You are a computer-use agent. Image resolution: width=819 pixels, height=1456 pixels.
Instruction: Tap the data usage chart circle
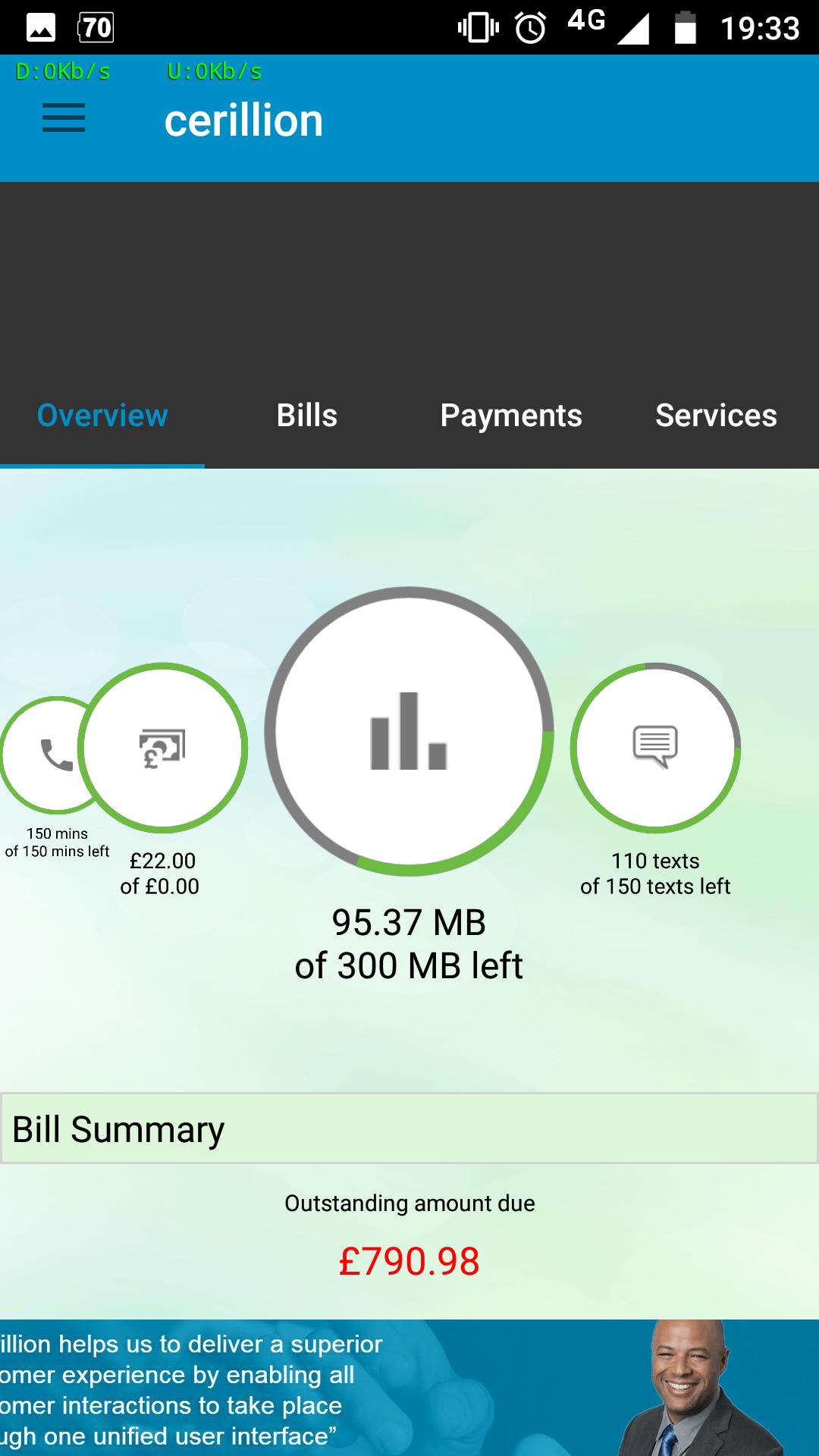(409, 732)
